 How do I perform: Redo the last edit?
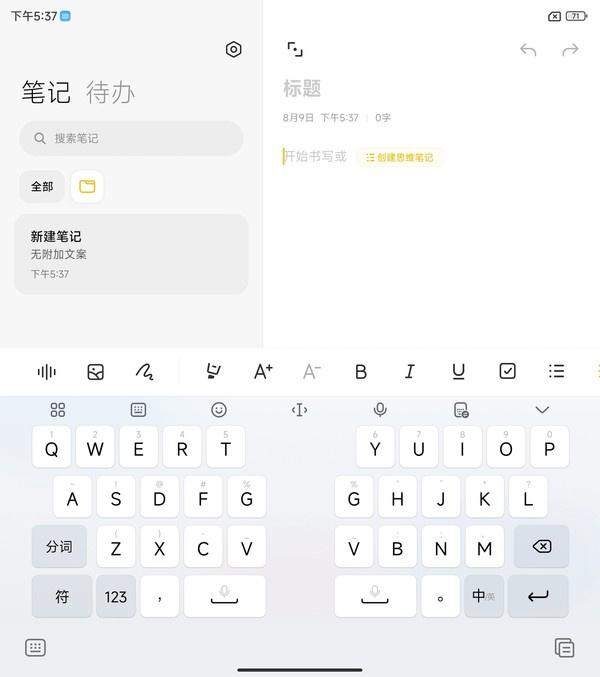coord(570,50)
